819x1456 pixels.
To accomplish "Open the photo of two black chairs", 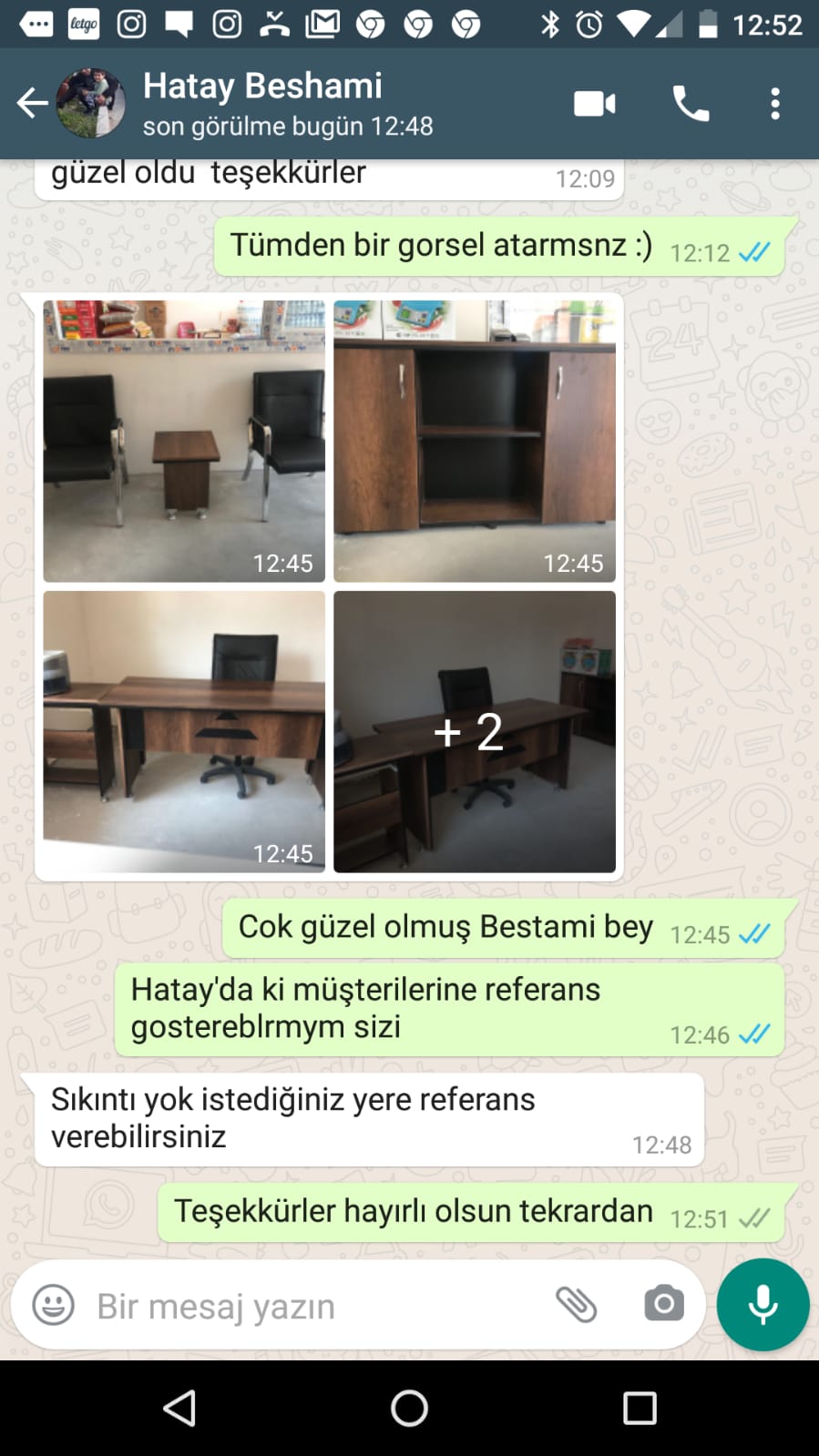I will 184,441.
